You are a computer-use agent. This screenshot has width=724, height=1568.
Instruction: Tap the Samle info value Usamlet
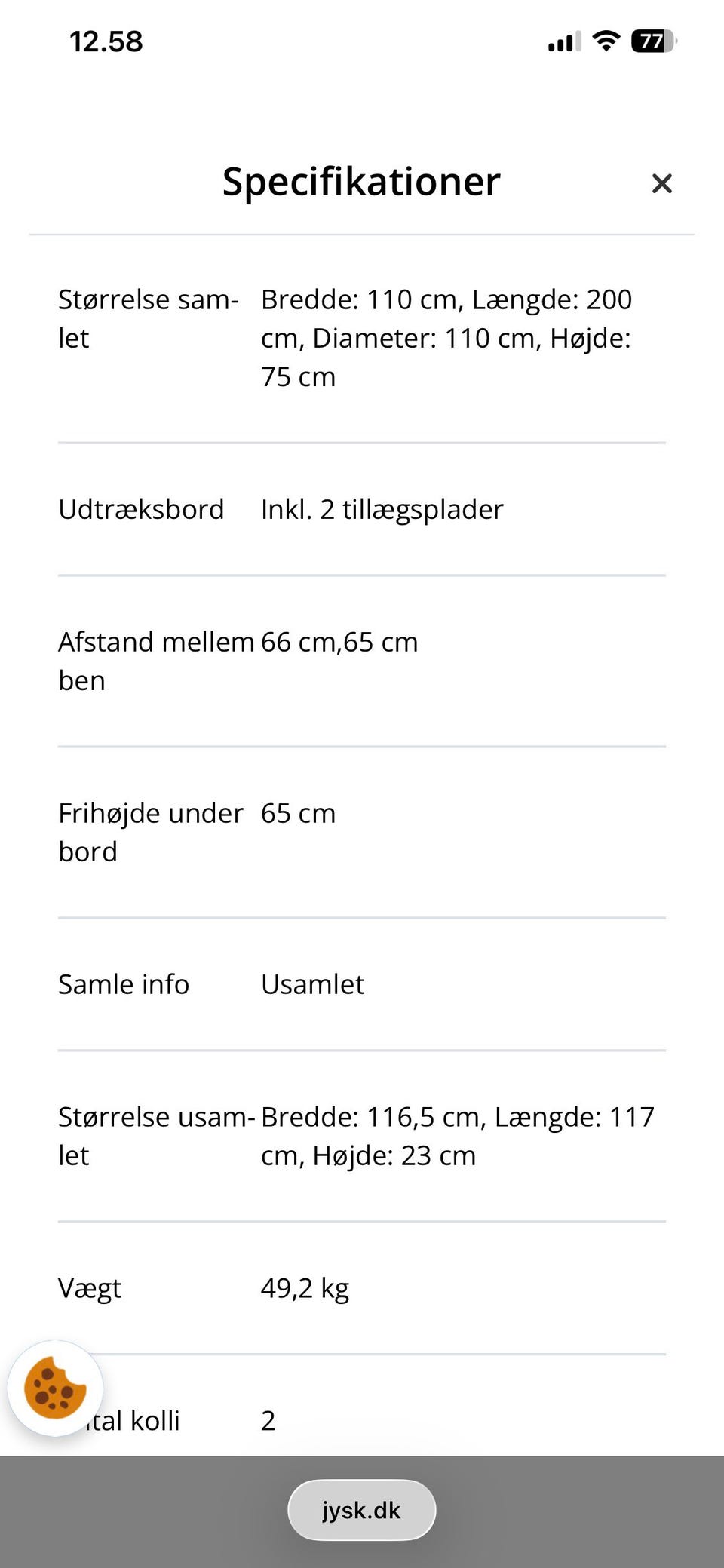[x=312, y=983]
